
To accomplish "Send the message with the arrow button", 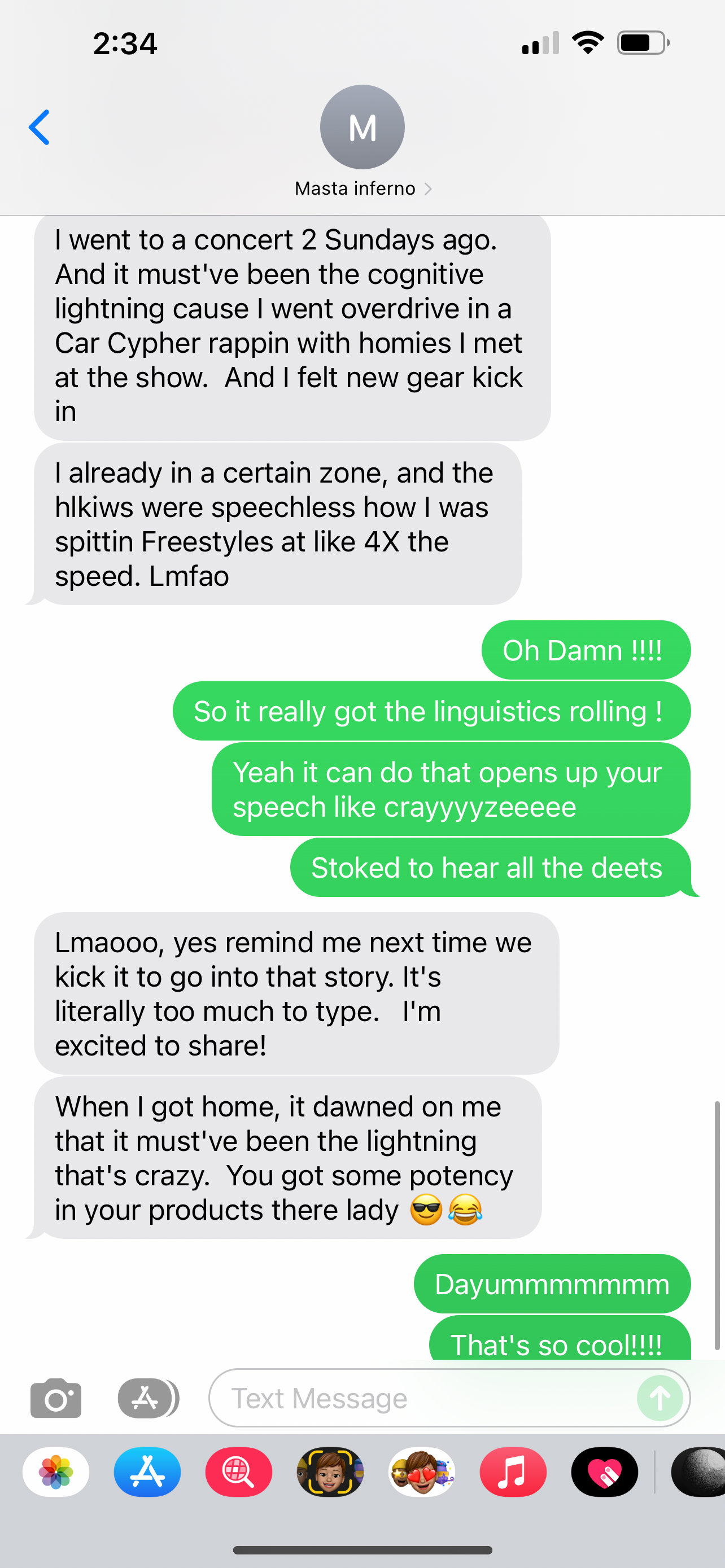I will 660,1398.
